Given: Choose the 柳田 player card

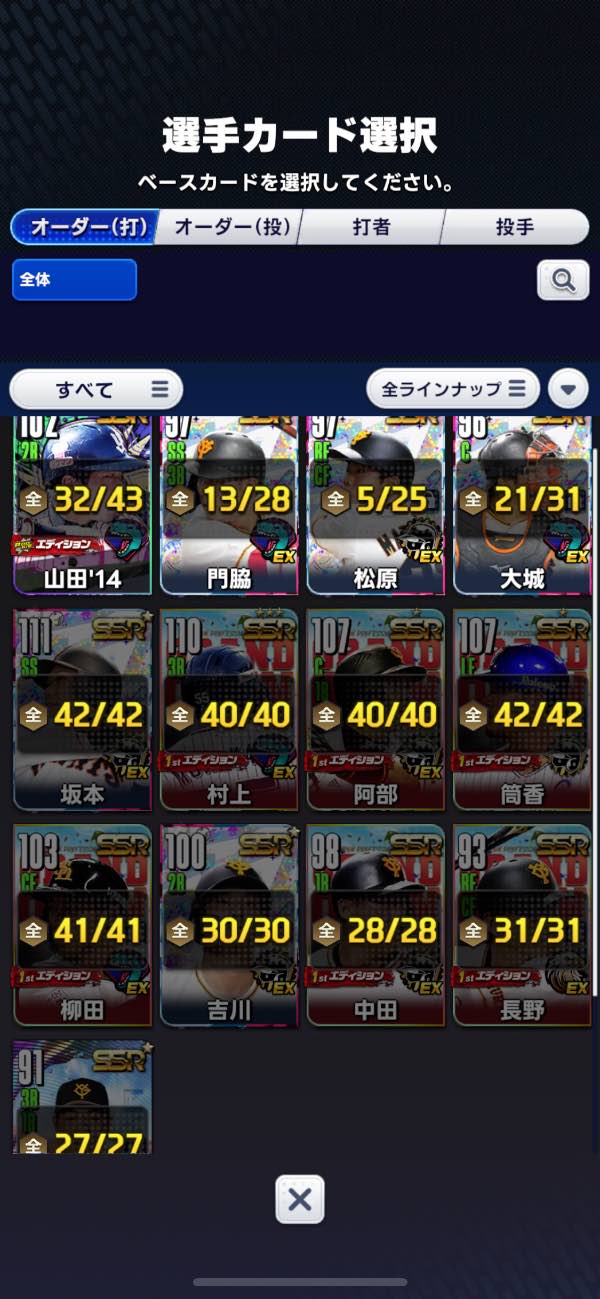Looking at the screenshot, I should click(x=82, y=925).
